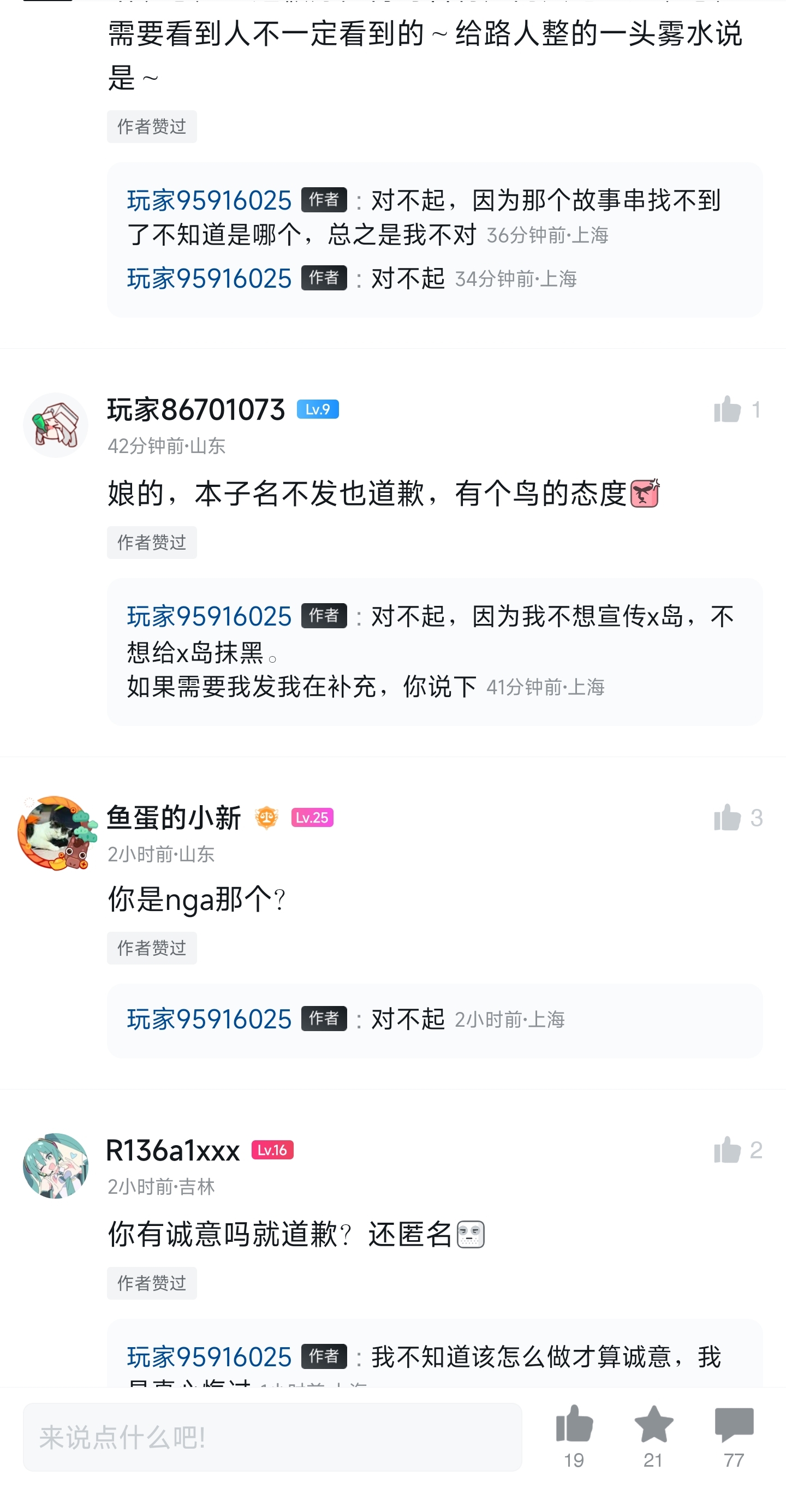View the username R136a1xxx
The width and height of the screenshot is (786, 1512).
click(x=173, y=1150)
